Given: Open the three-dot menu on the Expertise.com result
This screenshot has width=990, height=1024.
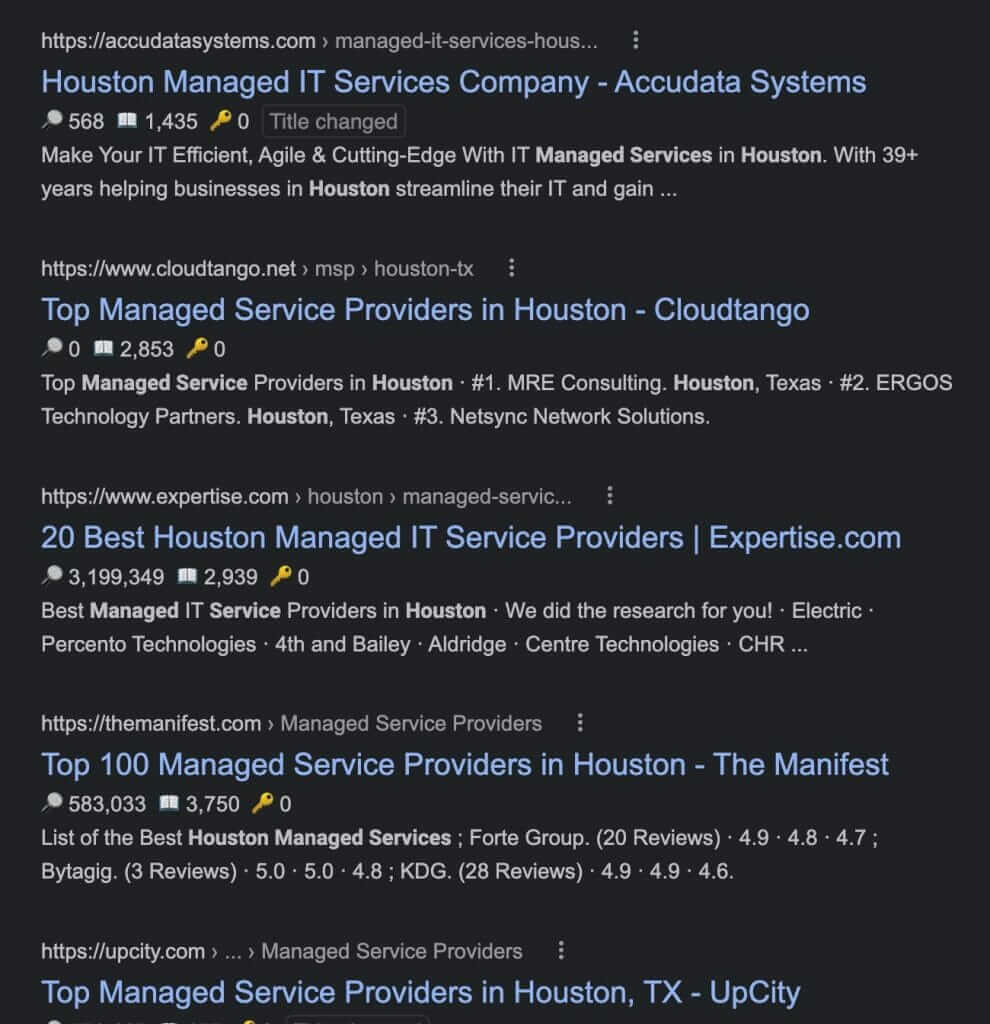Looking at the screenshot, I should (609, 495).
